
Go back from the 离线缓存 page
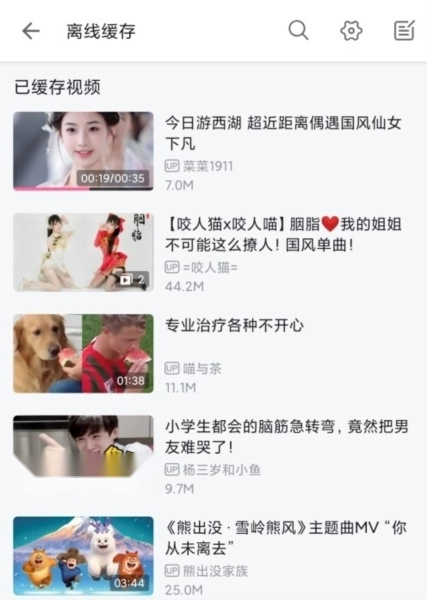click(31, 31)
